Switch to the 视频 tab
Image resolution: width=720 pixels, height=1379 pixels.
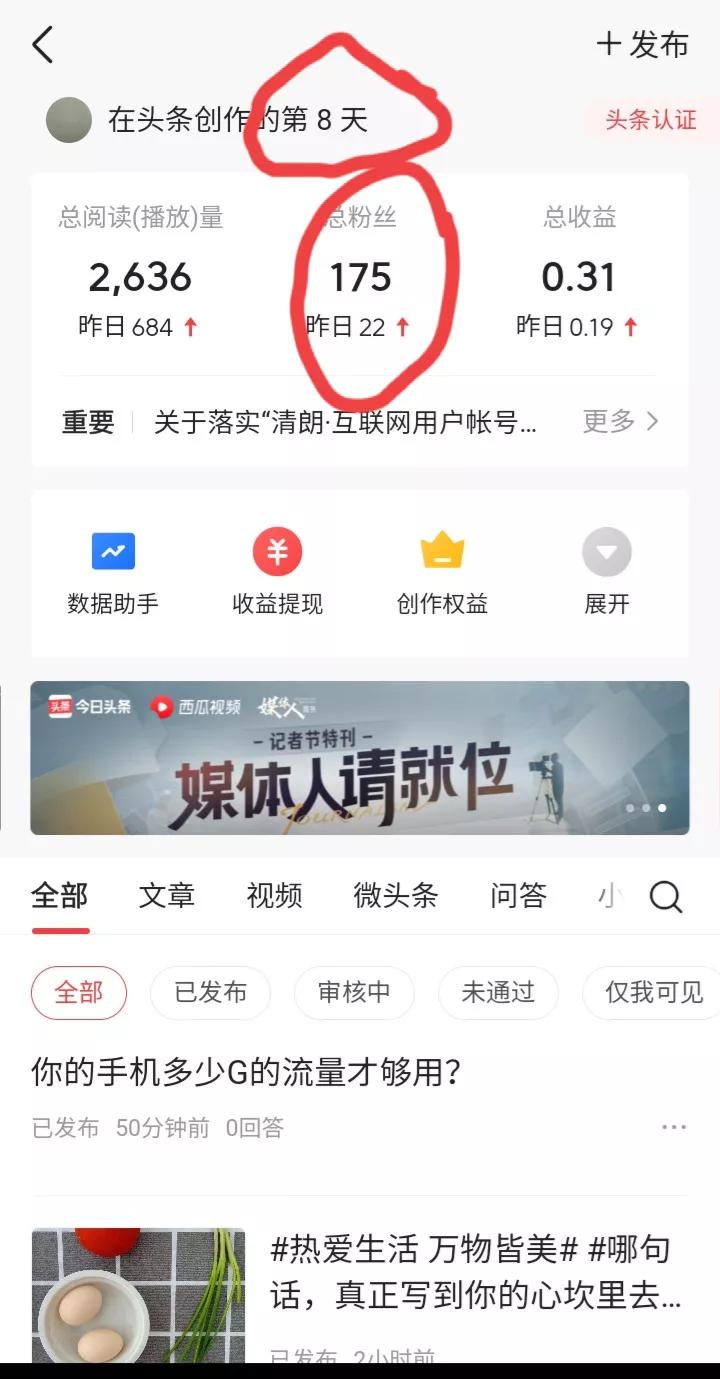coord(273,897)
